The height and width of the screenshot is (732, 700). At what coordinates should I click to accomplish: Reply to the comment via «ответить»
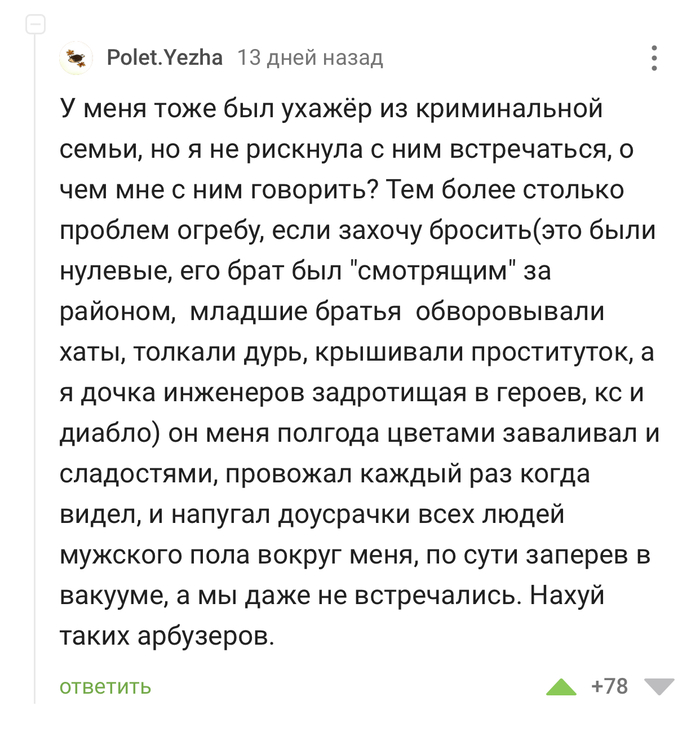click(x=105, y=687)
